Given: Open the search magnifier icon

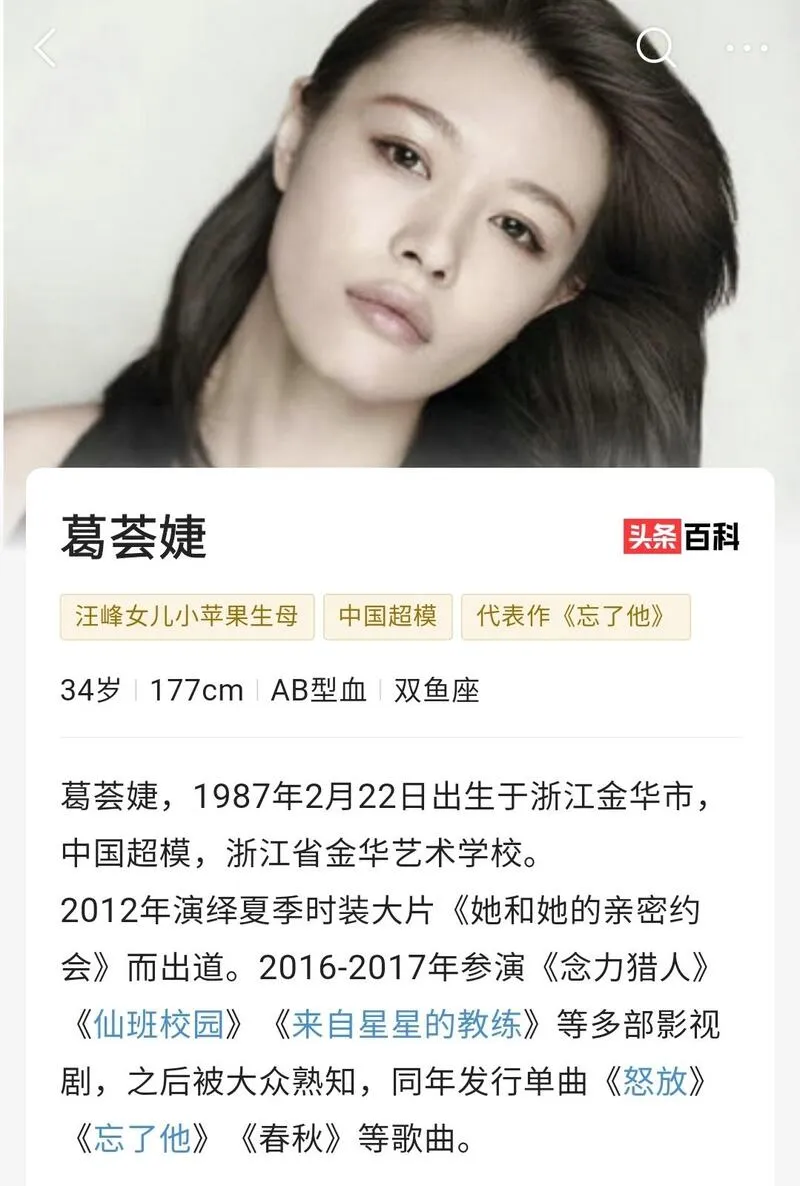Looking at the screenshot, I should 656,46.
